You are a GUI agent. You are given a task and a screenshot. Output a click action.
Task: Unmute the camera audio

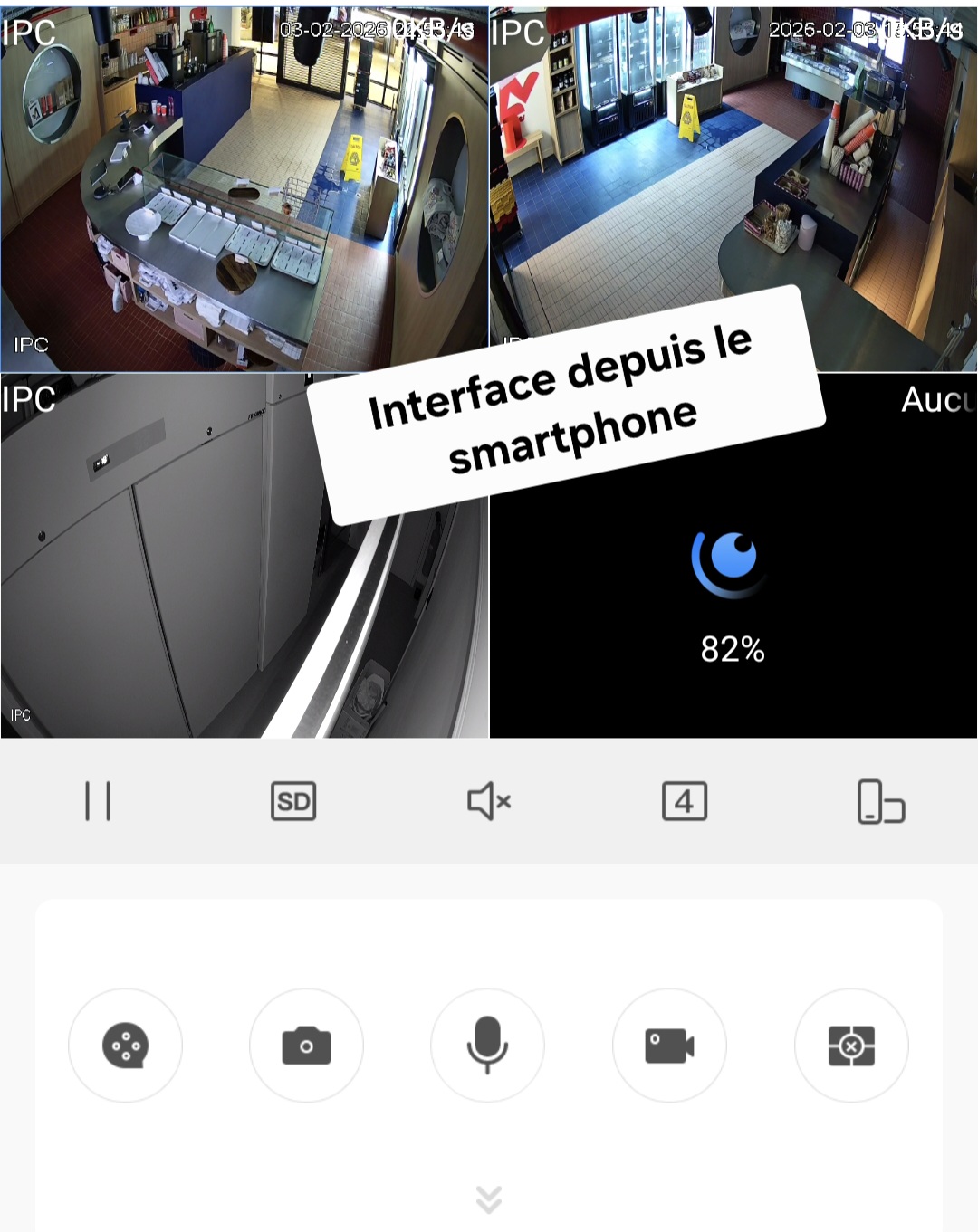(x=489, y=801)
